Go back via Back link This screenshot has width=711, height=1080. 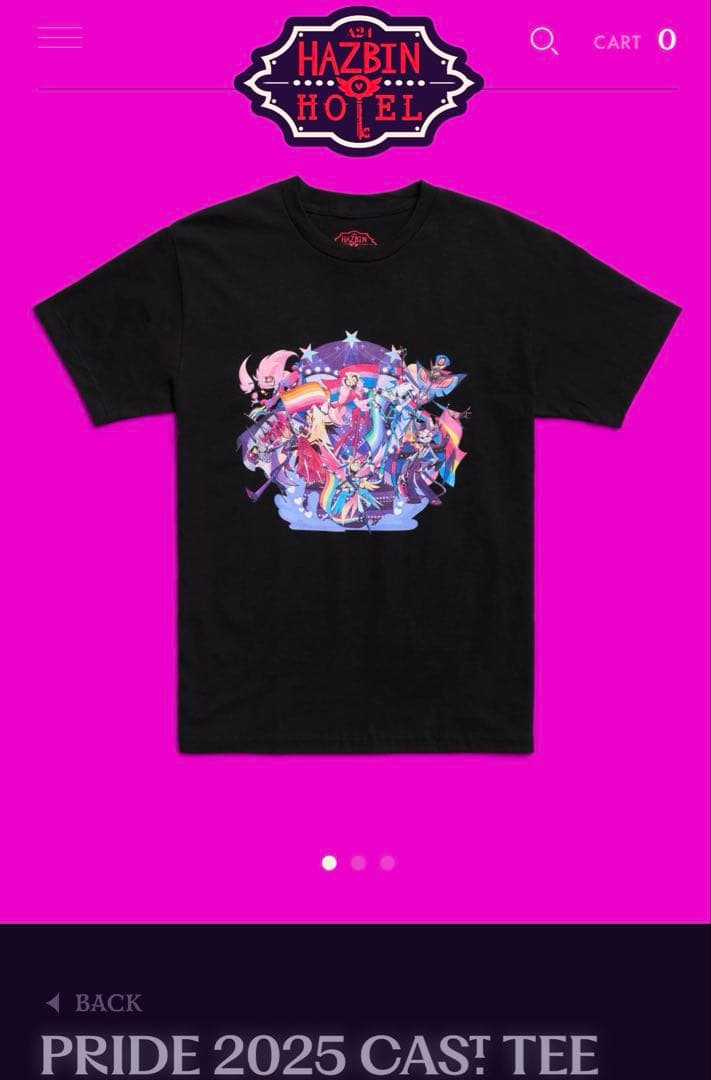point(95,1003)
